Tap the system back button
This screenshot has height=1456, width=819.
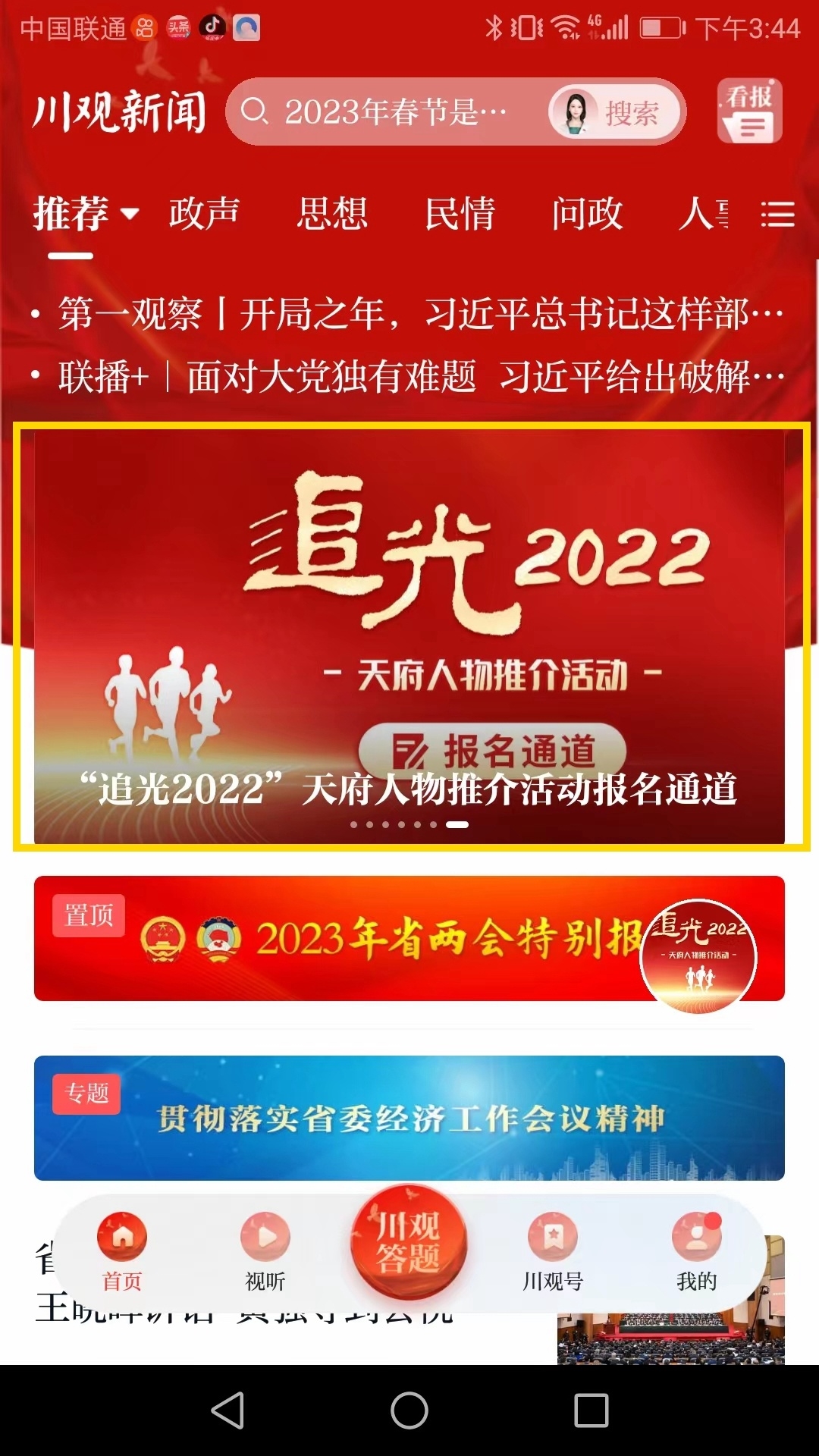coord(227,1410)
